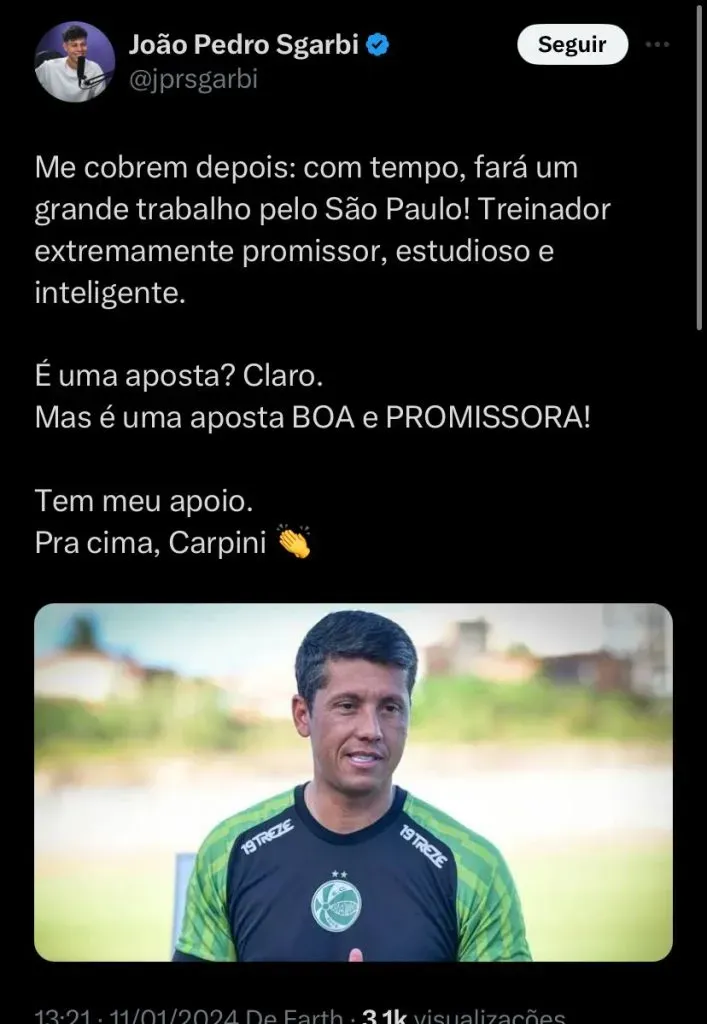The image size is (707, 1024).
Task: Open the attached photo of the coach
Action: pos(353,782)
